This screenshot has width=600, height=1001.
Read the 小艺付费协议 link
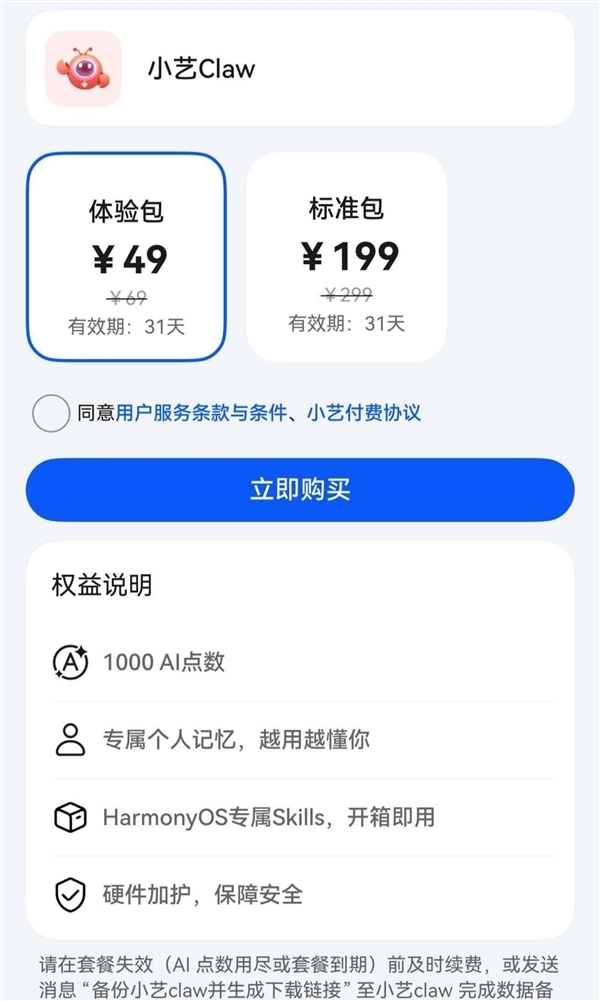364,413
